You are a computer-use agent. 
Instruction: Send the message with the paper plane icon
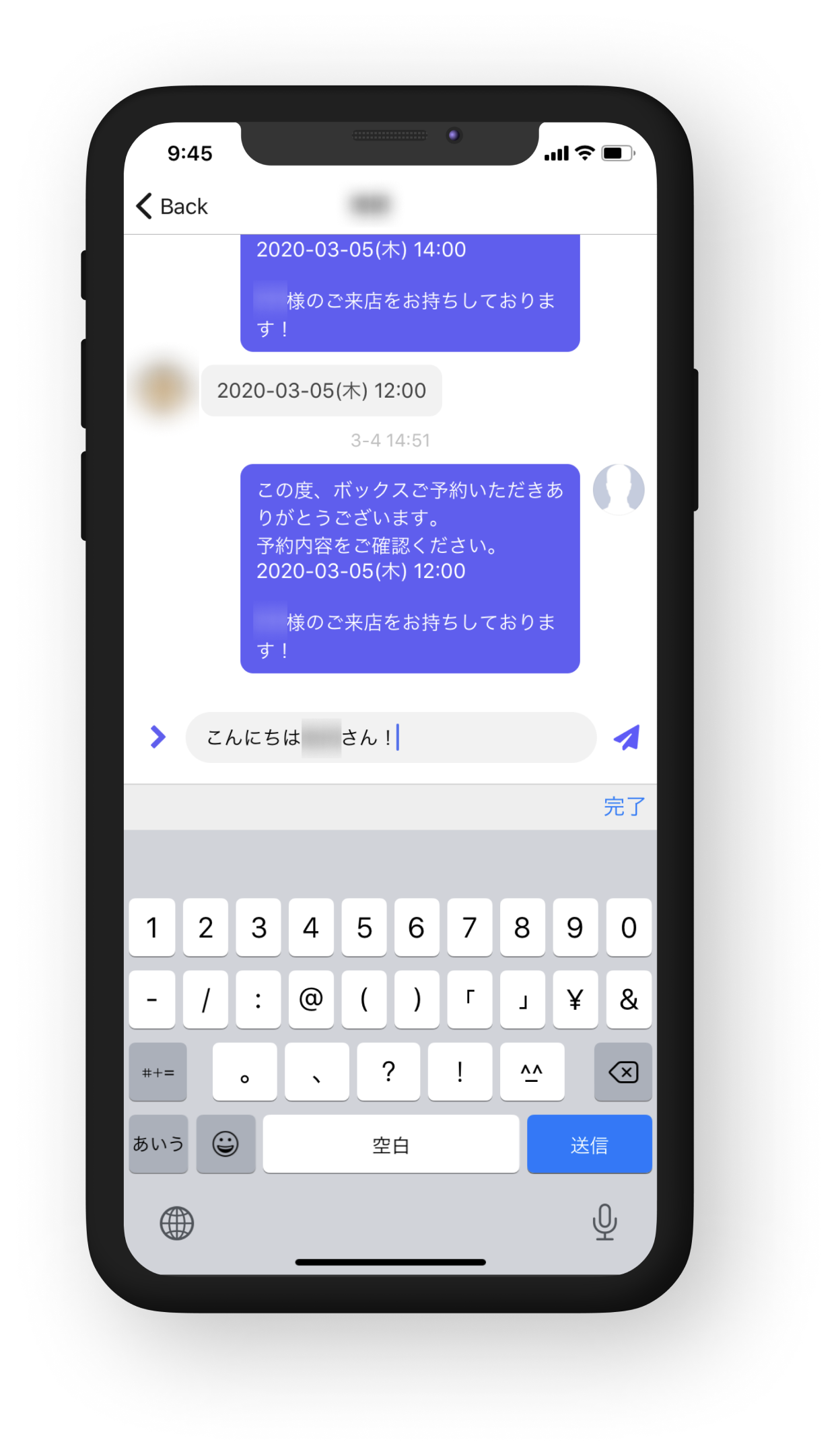pyautogui.click(x=627, y=738)
